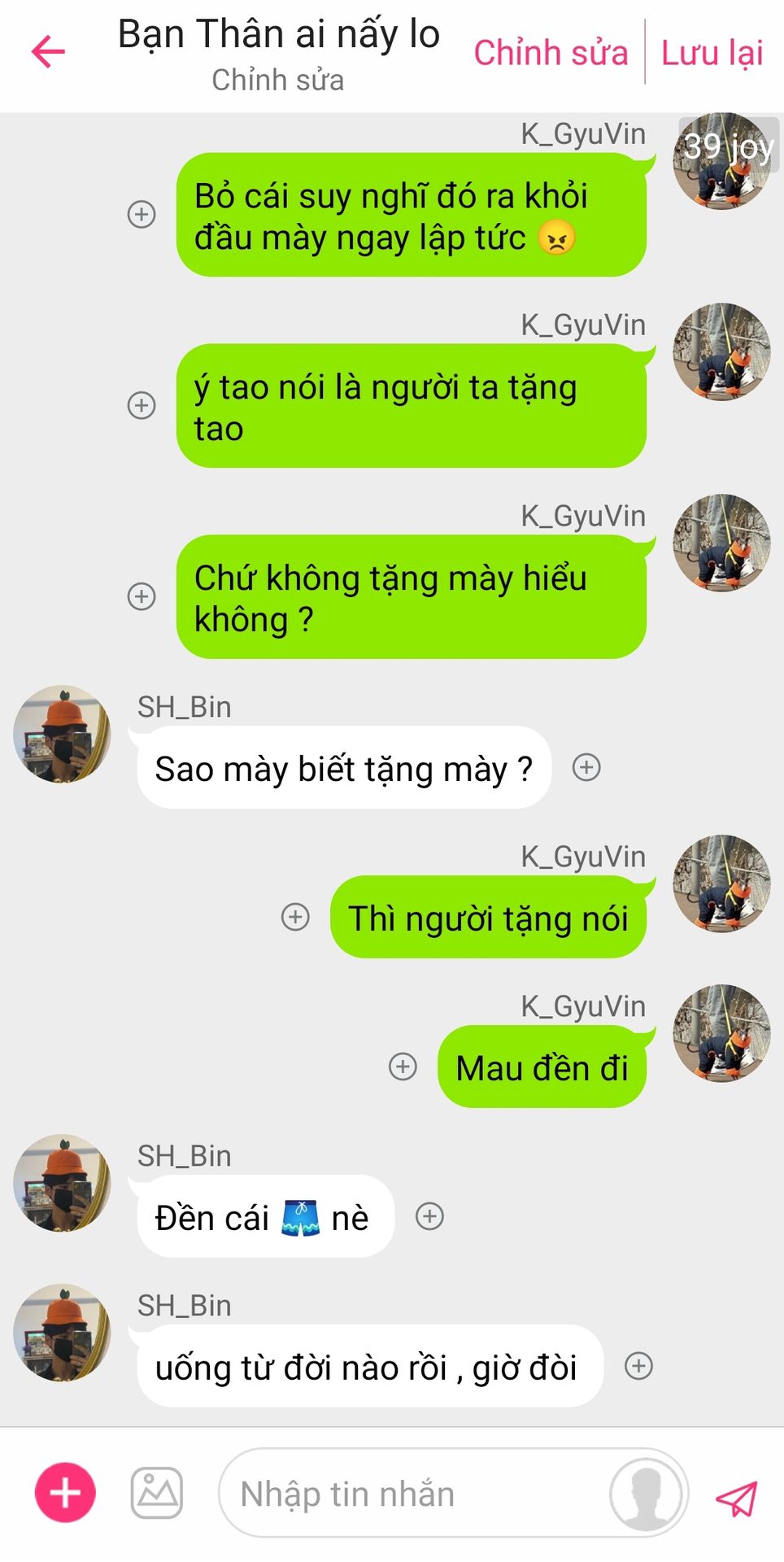Open K_GyuVin's avatar beside "Thì người tặng nói"
This screenshot has width=784, height=1562.
click(721, 884)
